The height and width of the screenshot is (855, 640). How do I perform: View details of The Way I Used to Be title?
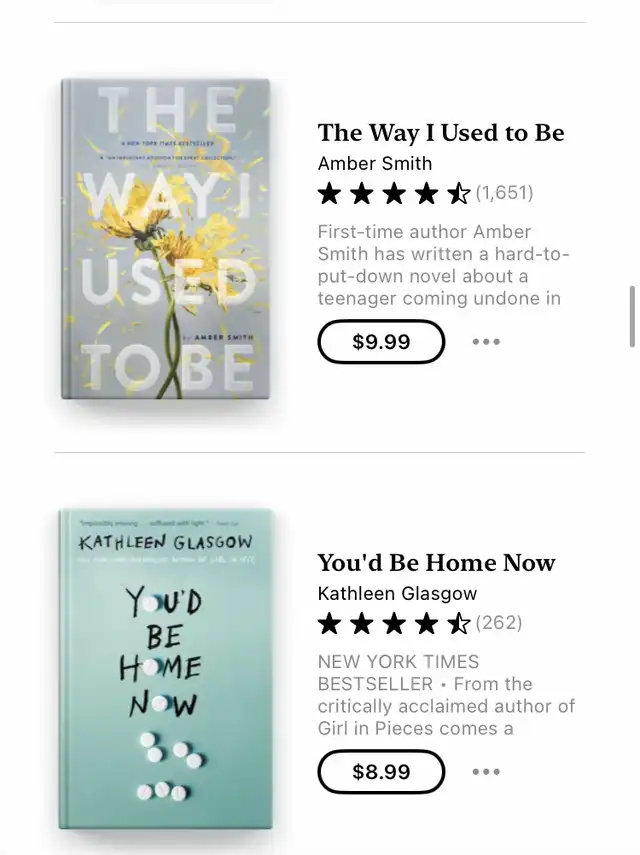coord(441,133)
